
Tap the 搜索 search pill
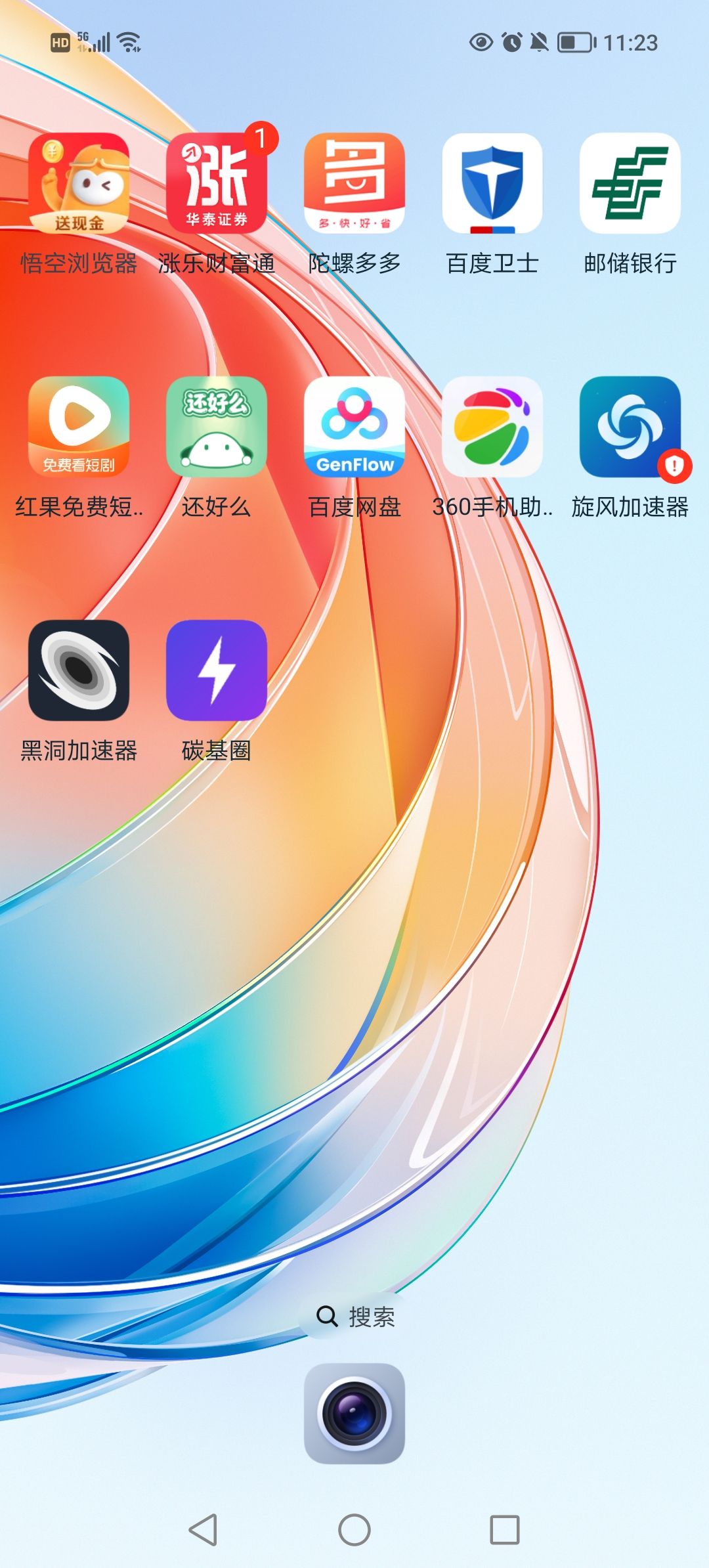pyautogui.click(x=355, y=1316)
